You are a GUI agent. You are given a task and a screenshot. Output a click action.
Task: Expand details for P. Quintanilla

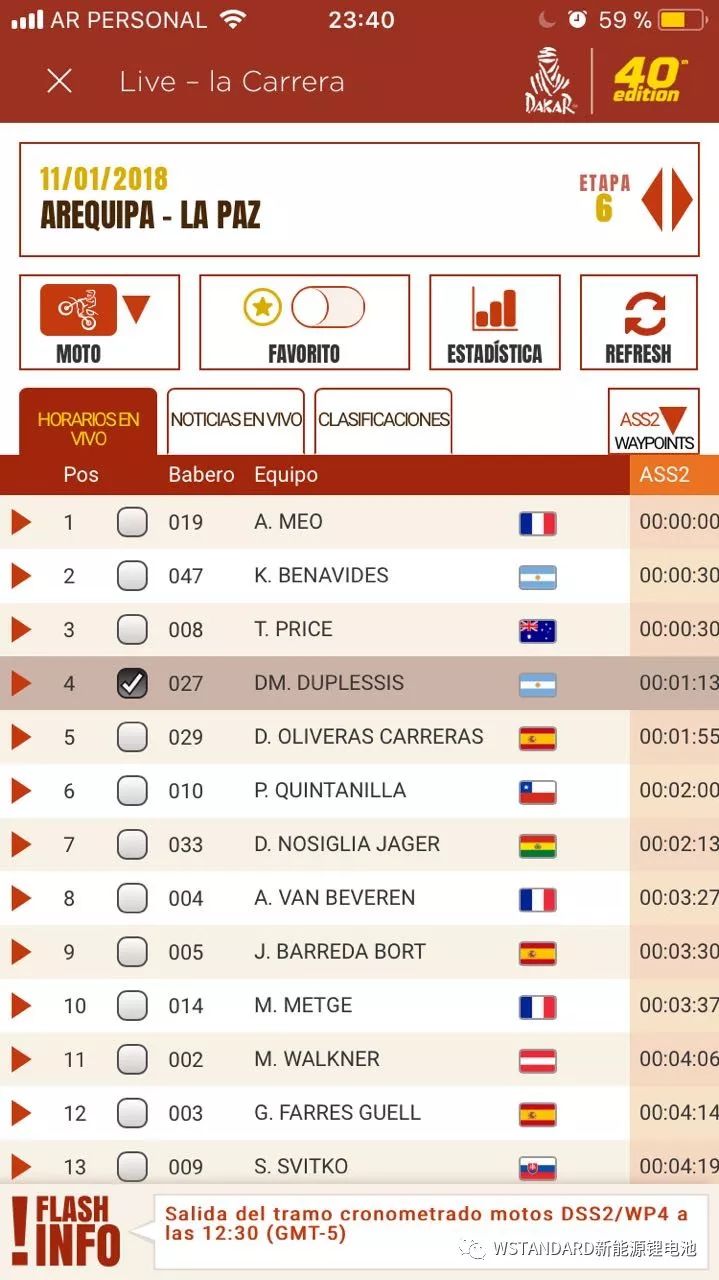(21, 791)
